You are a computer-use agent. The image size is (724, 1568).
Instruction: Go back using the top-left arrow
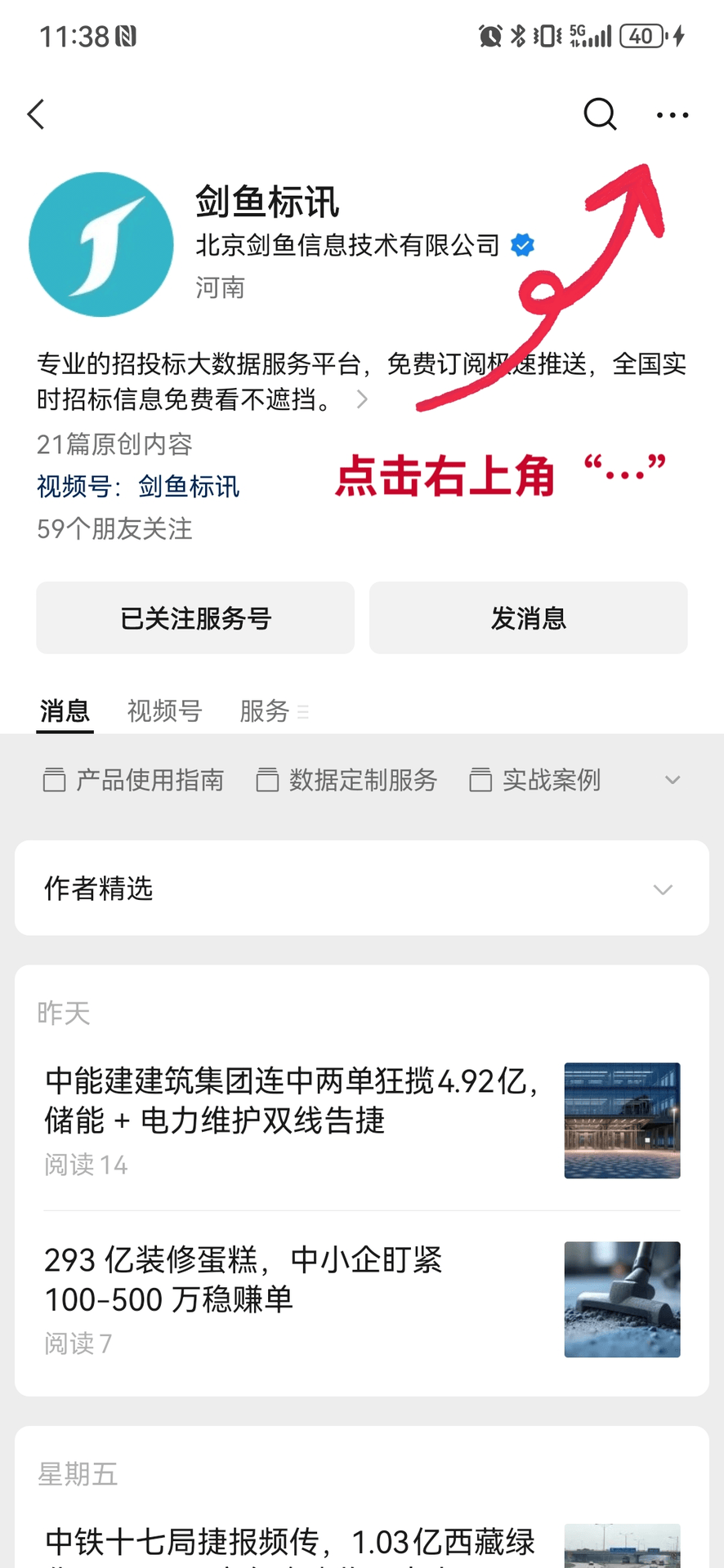pyautogui.click(x=36, y=114)
